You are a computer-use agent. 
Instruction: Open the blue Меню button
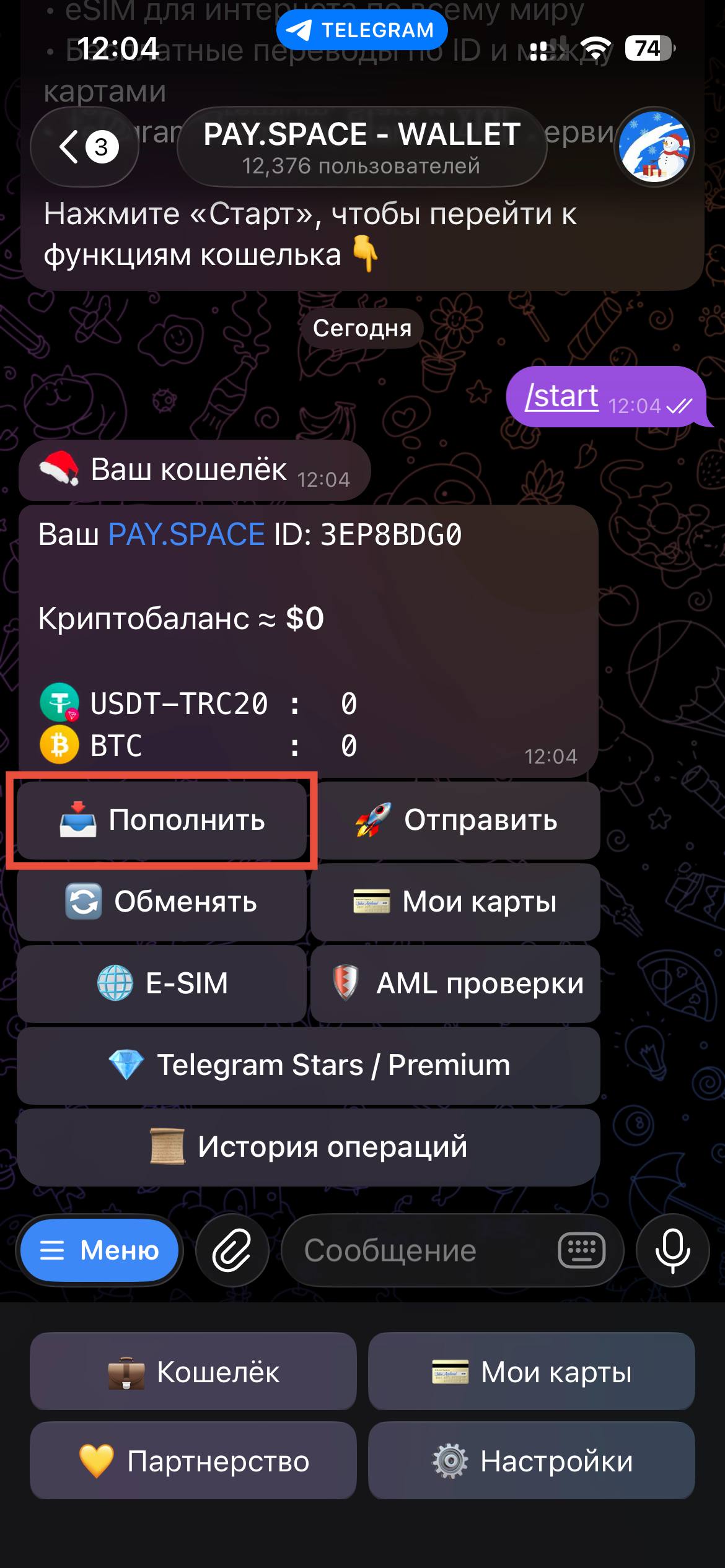point(99,1250)
